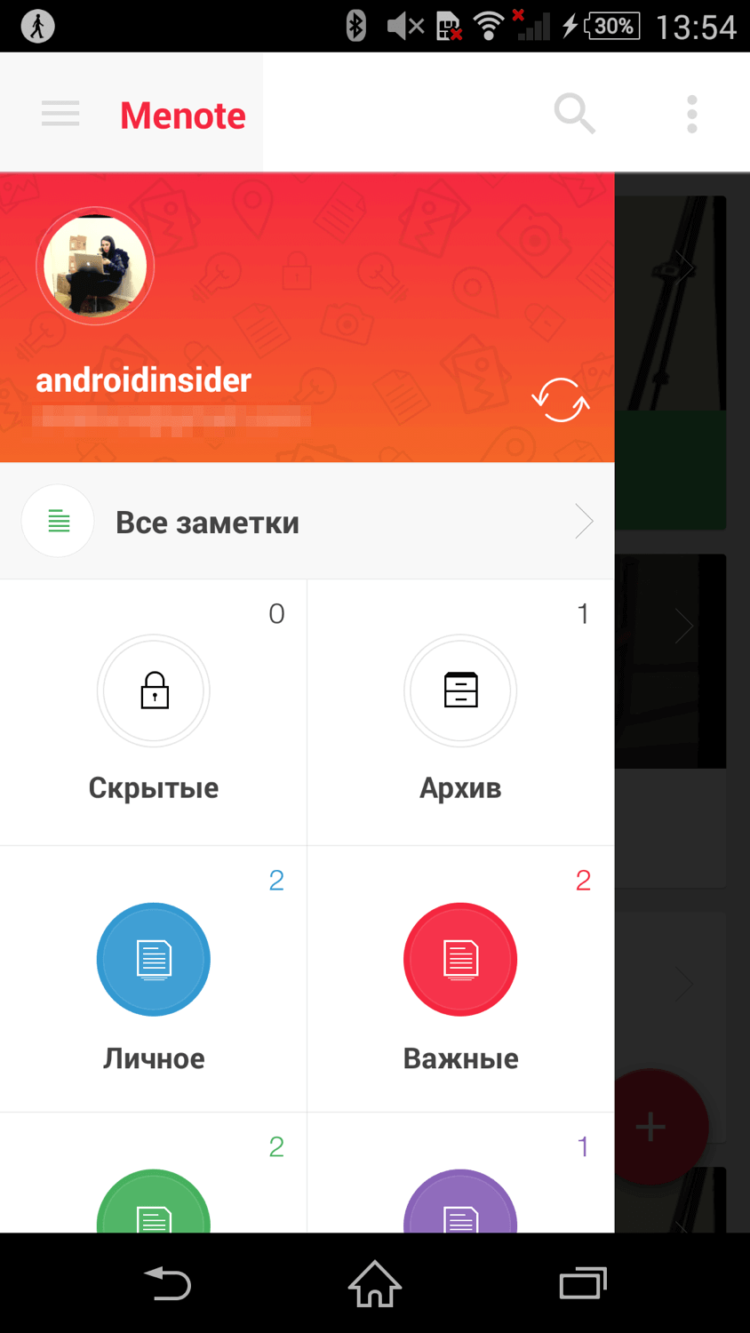
Task: Tap the recent apps navigation icon
Action: 583,1283
